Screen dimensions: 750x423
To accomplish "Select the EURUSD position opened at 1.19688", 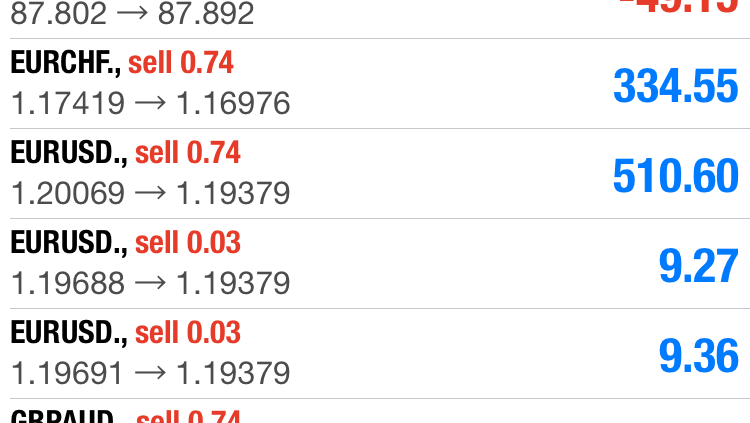I will tap(375, 263).
